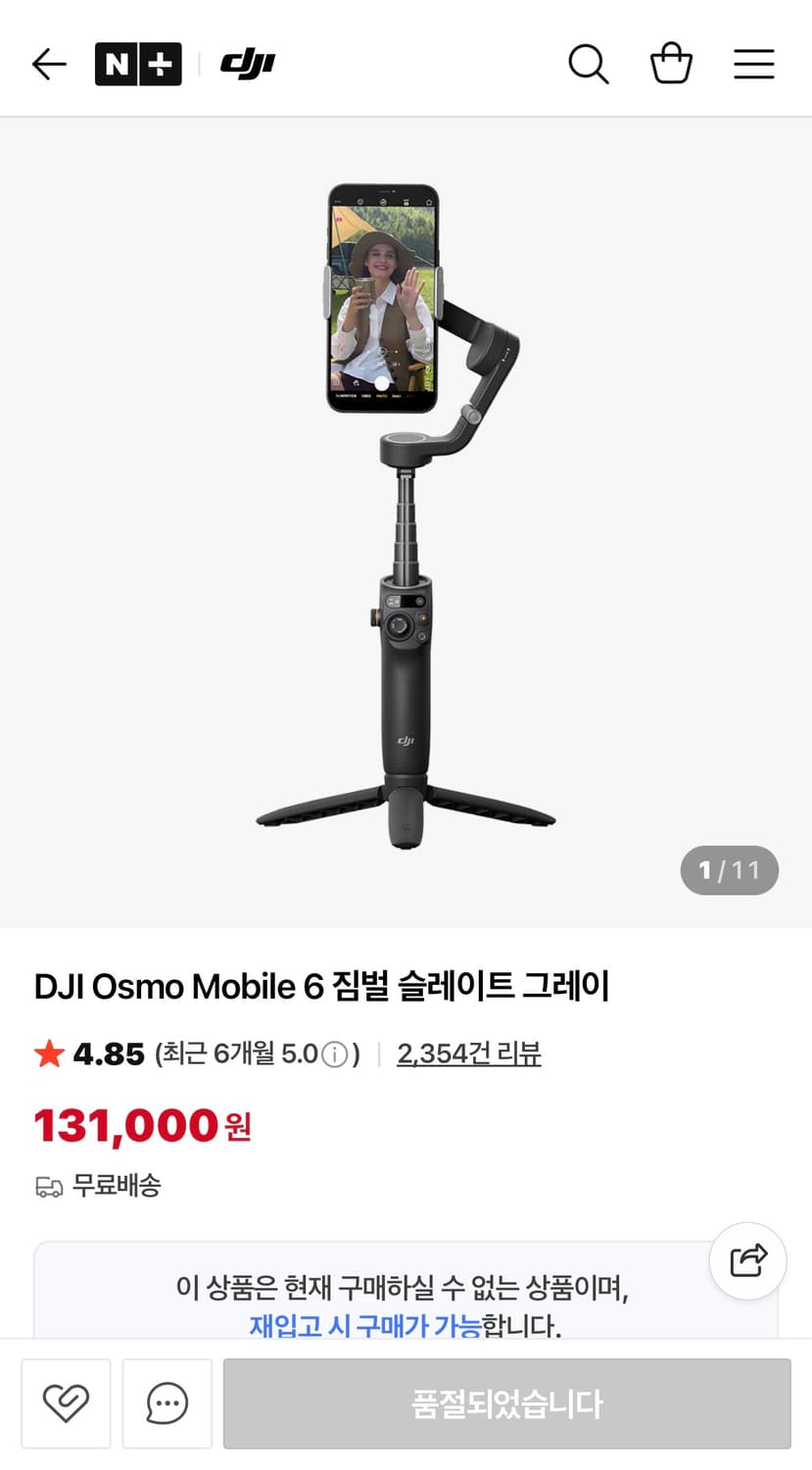Toggle the wishlist heart button
This screenshot has width=812, height=1470.
coord(65,1403)
